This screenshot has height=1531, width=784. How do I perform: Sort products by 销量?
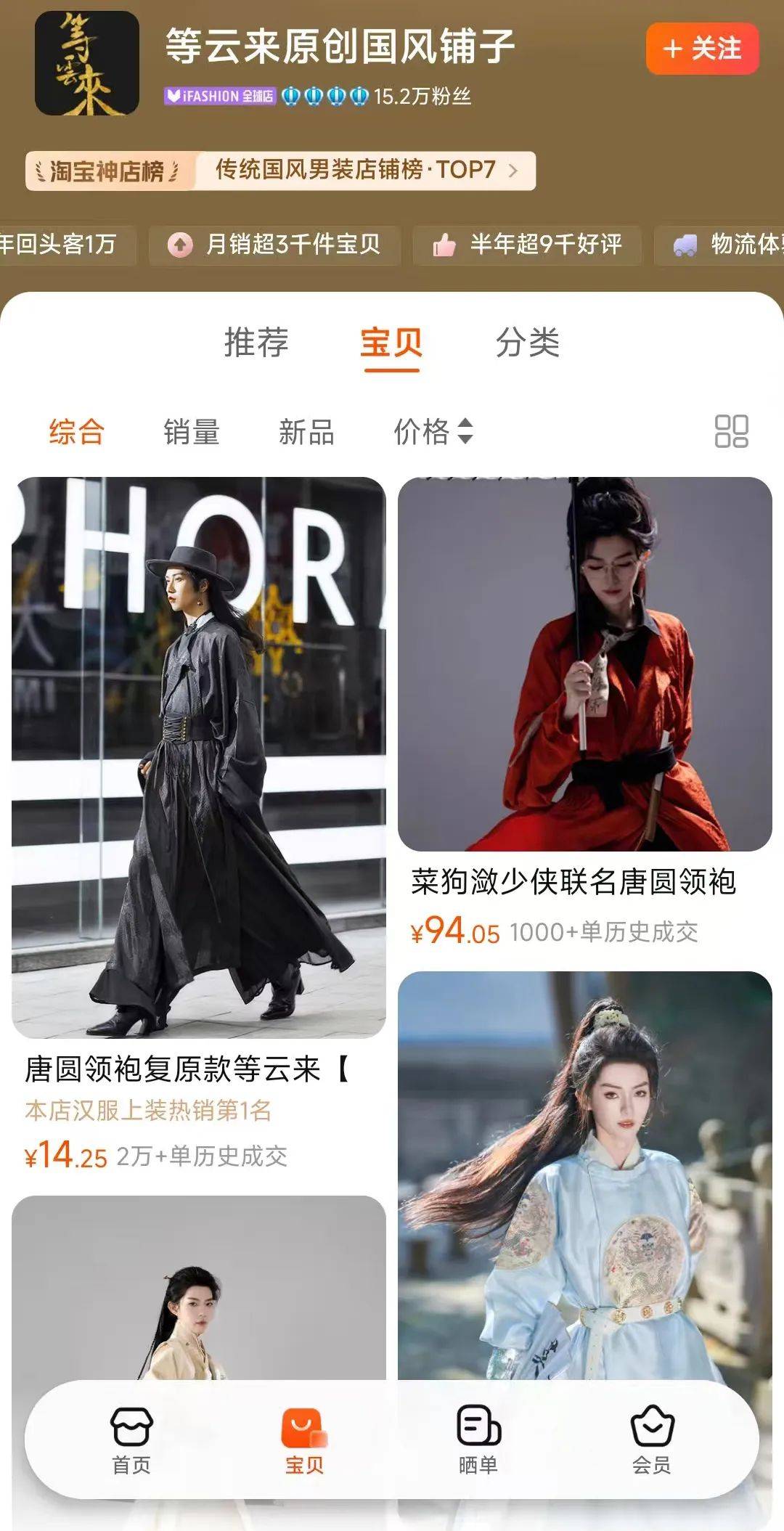point(192,432)
